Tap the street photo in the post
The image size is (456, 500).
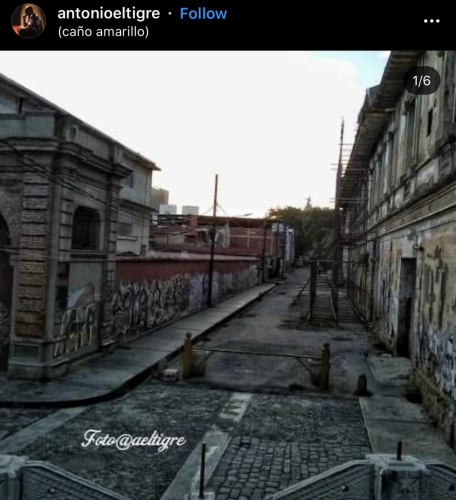tap(228, 275)
